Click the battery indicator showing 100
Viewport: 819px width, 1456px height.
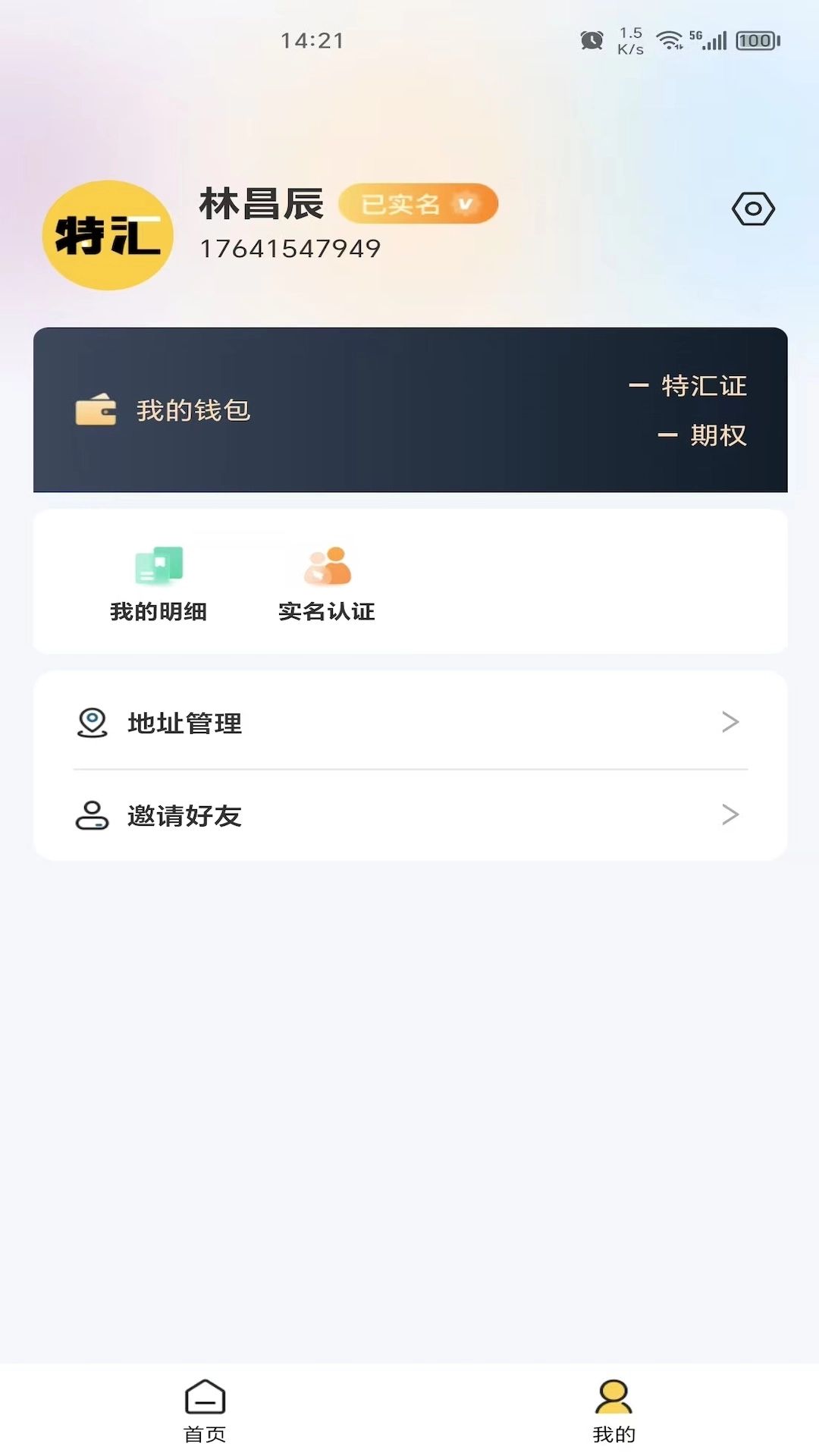(x=756, y=39)
